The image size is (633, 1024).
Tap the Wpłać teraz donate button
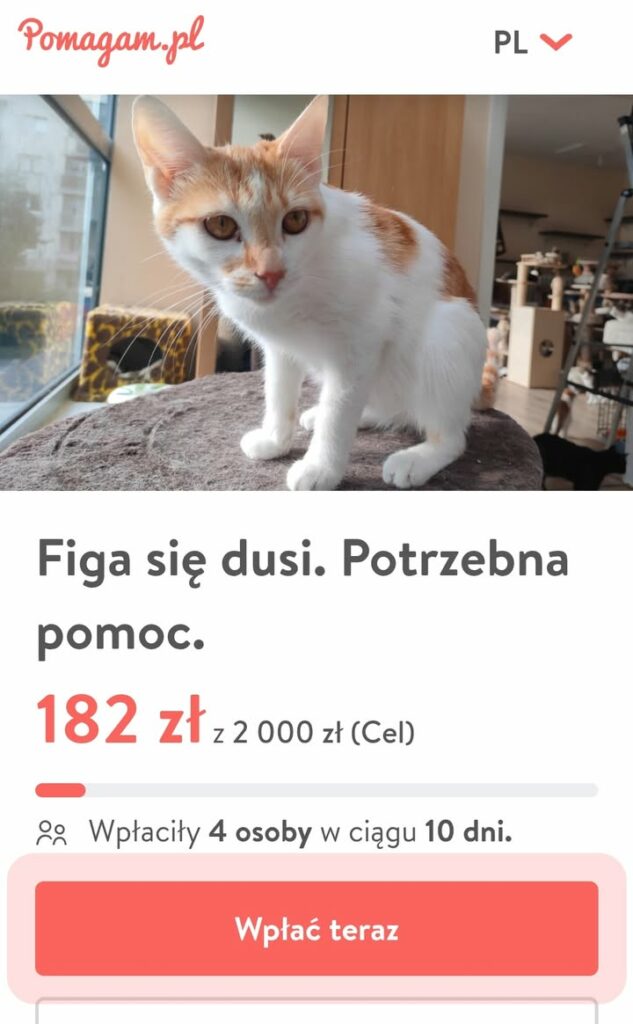tap(316, 929)
